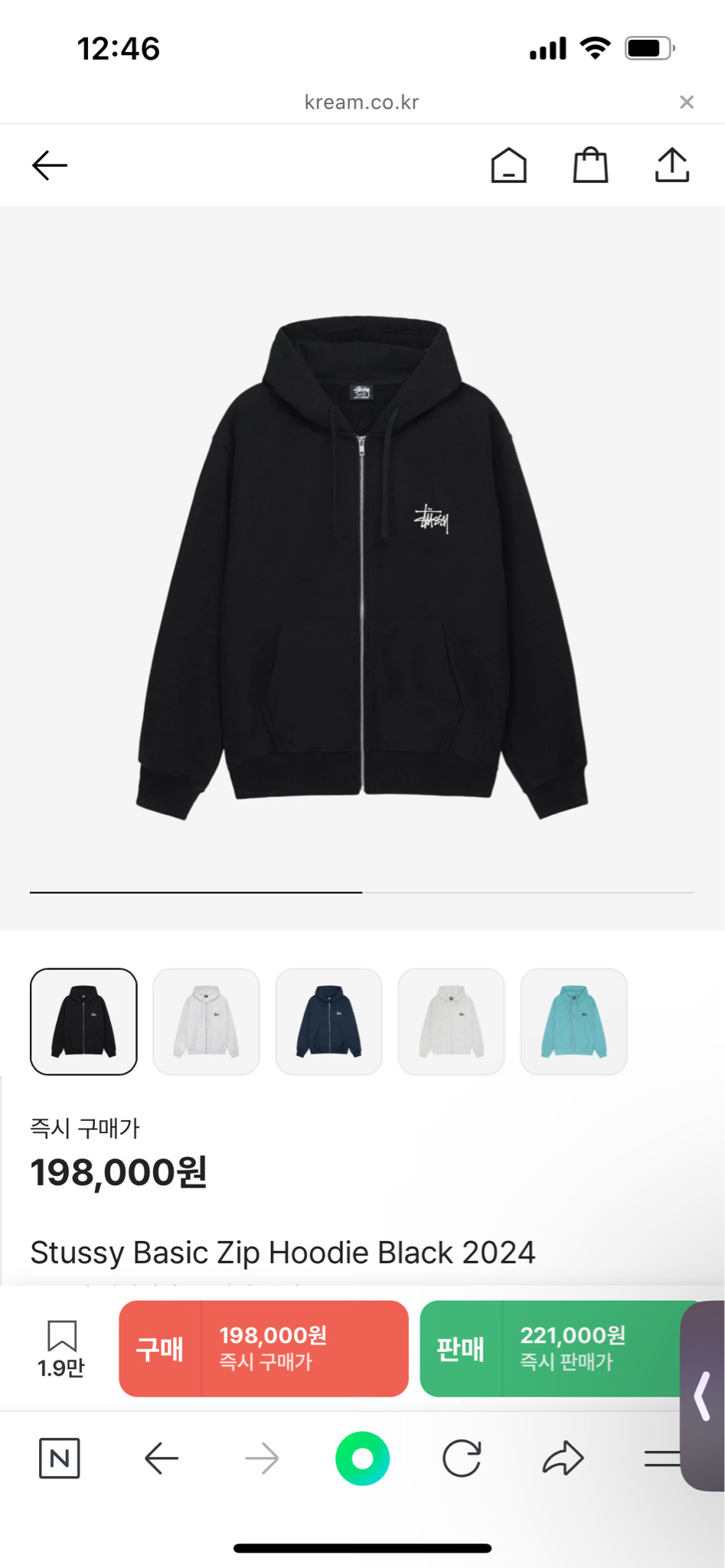Navigate home using the KREAM home icon

click(x=509, y=165)
